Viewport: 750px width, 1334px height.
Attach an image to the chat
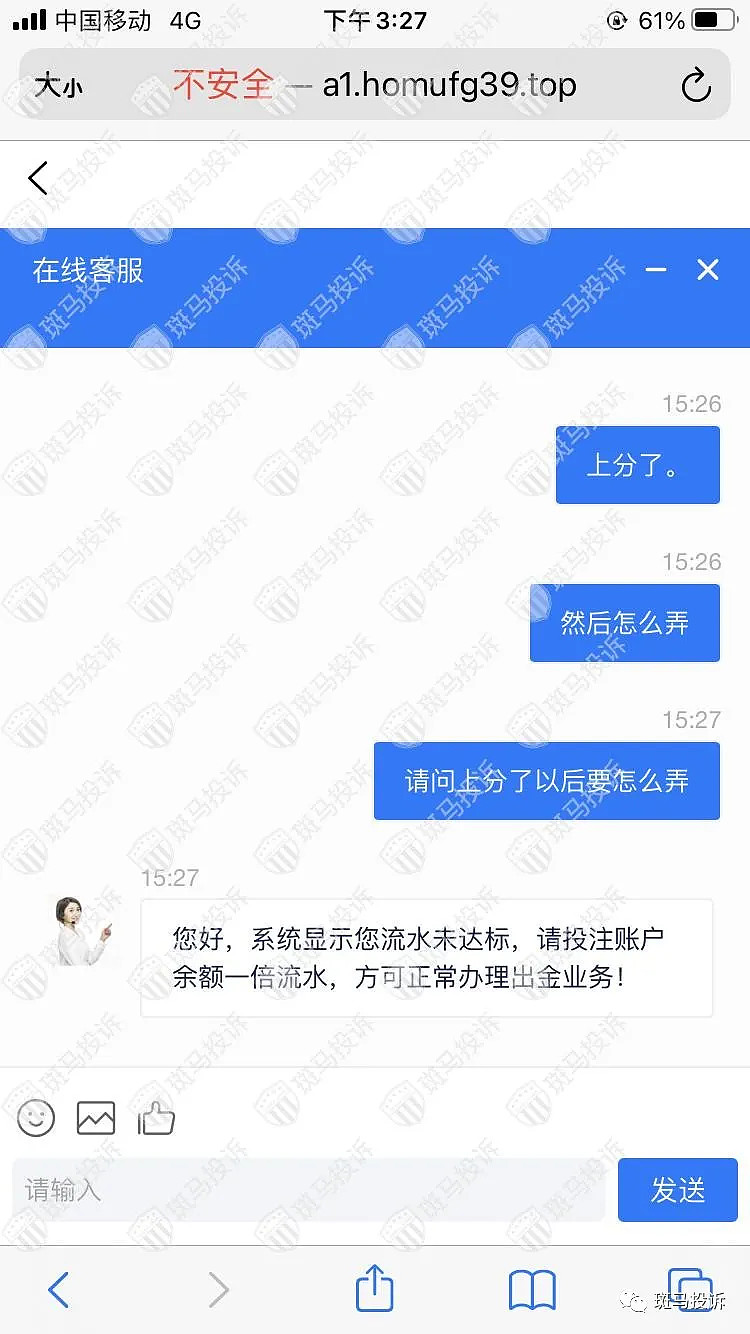pos(96,1118)
